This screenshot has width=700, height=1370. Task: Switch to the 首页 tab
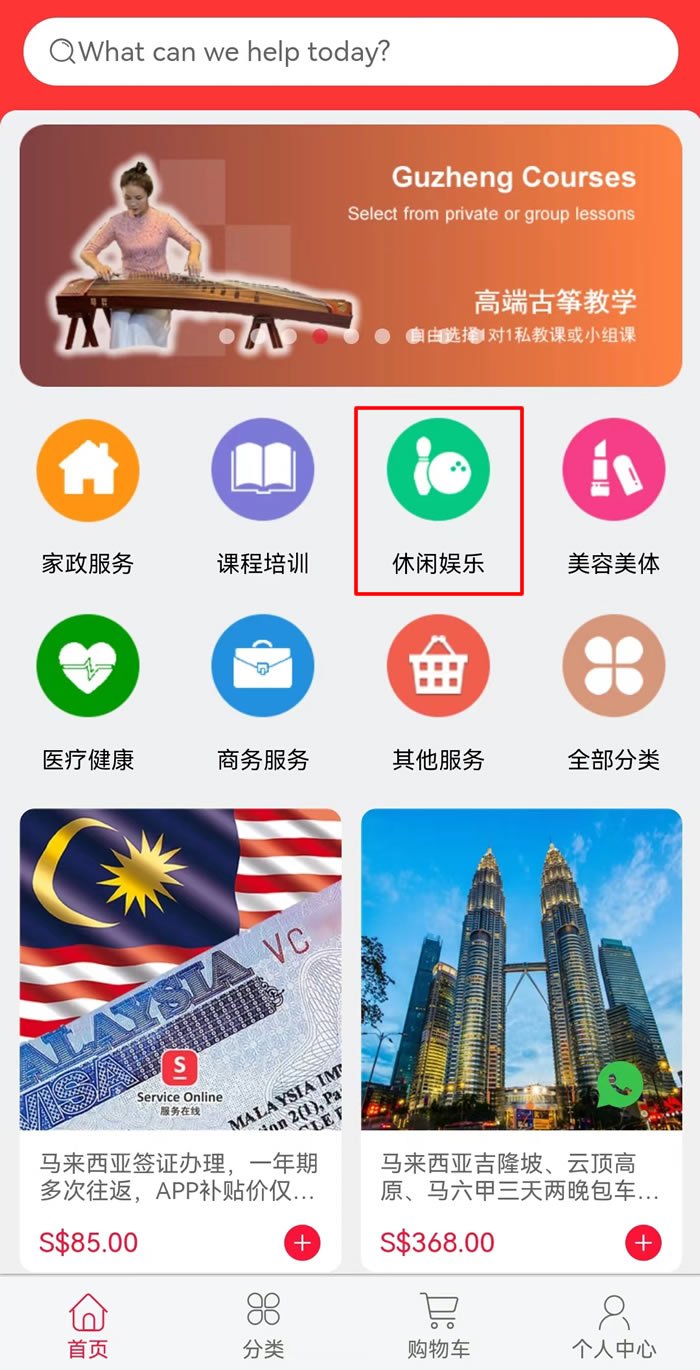(x=88, y=1325)
